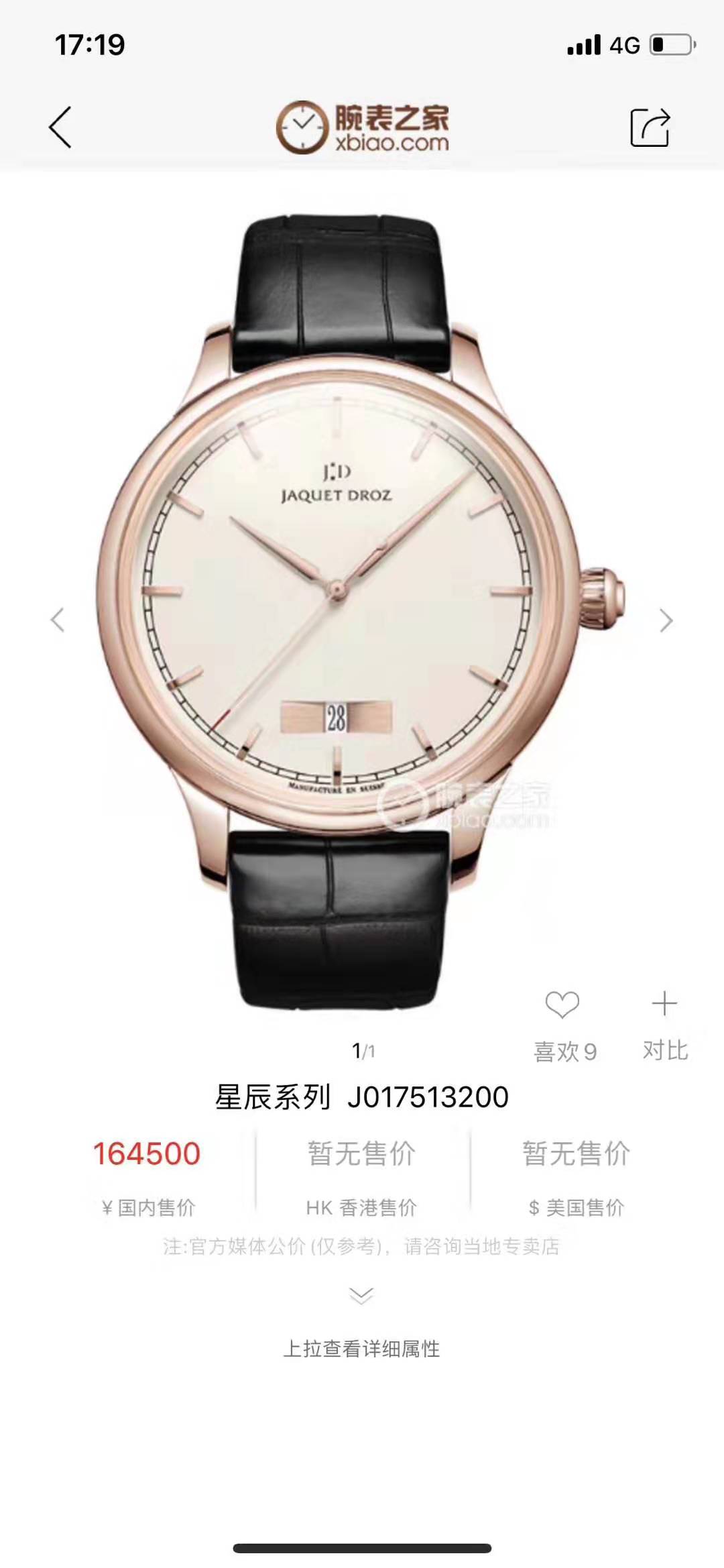The image size is (724, 1568).
Task: Expand detailed attributes via the down chevron
Action: pos(361,1295)
